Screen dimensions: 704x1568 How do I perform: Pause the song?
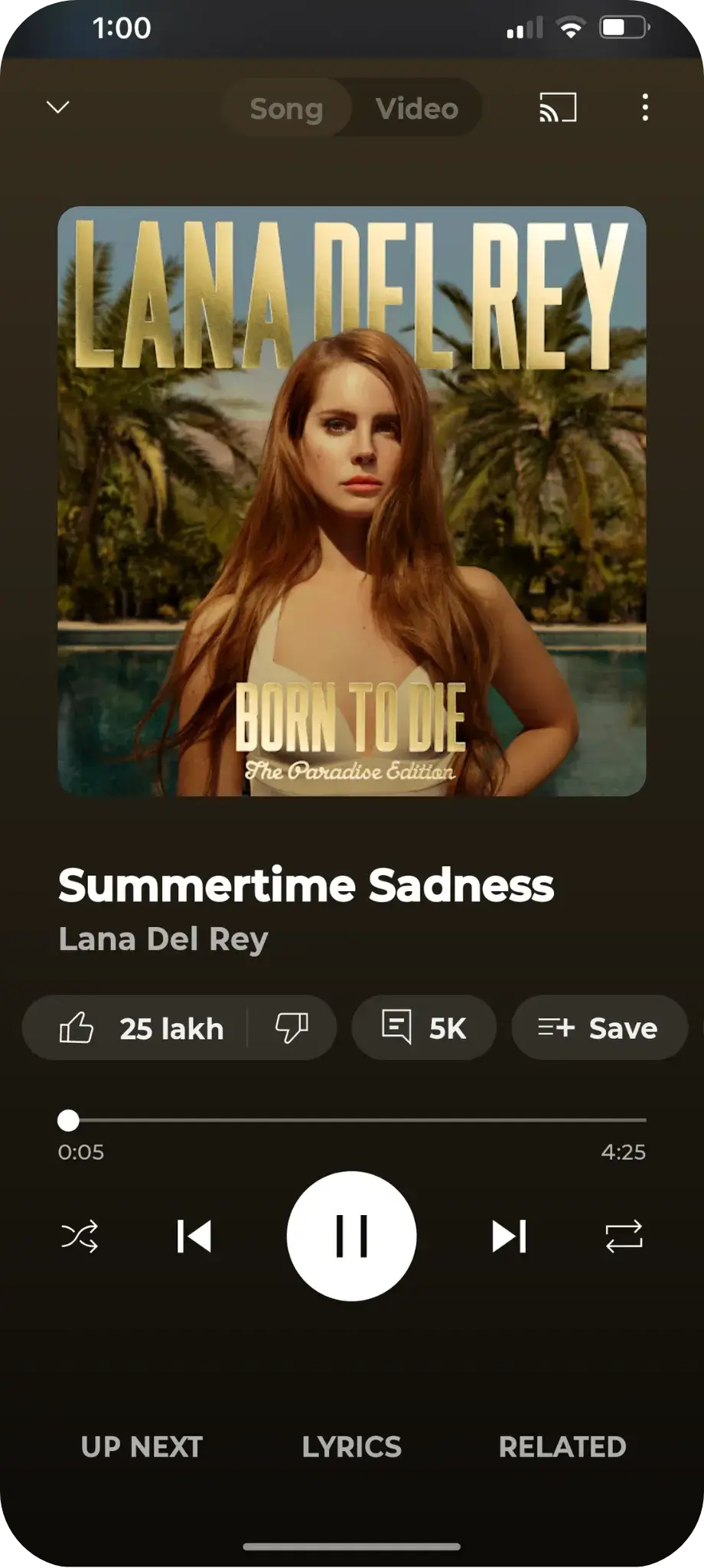352,1236
